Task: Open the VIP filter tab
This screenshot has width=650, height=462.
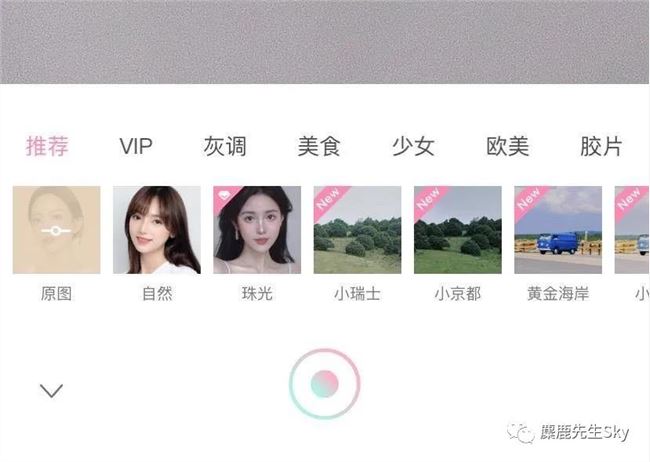Action: [136, 147]
